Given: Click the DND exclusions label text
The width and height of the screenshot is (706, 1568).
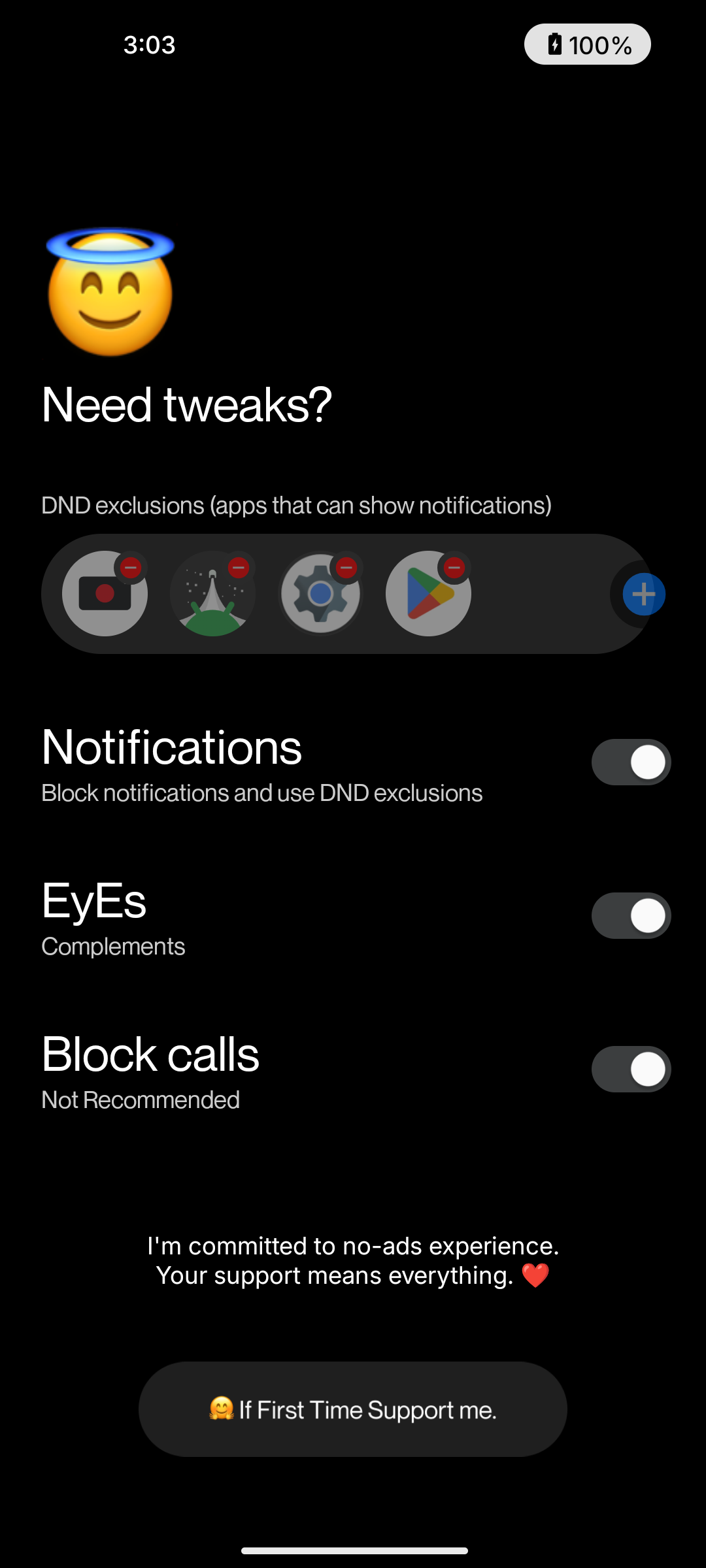Looking at the screenshot, I should coord(297,504).
